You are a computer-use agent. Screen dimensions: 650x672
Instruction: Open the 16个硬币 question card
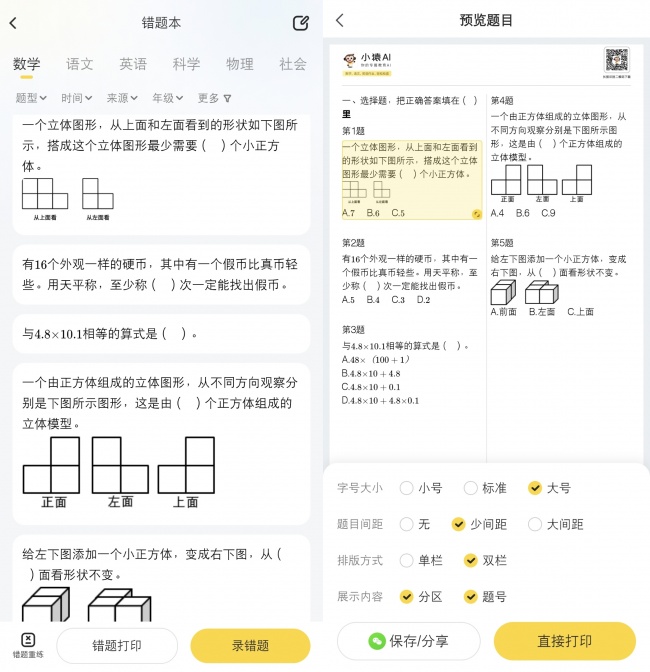[161, 275]
